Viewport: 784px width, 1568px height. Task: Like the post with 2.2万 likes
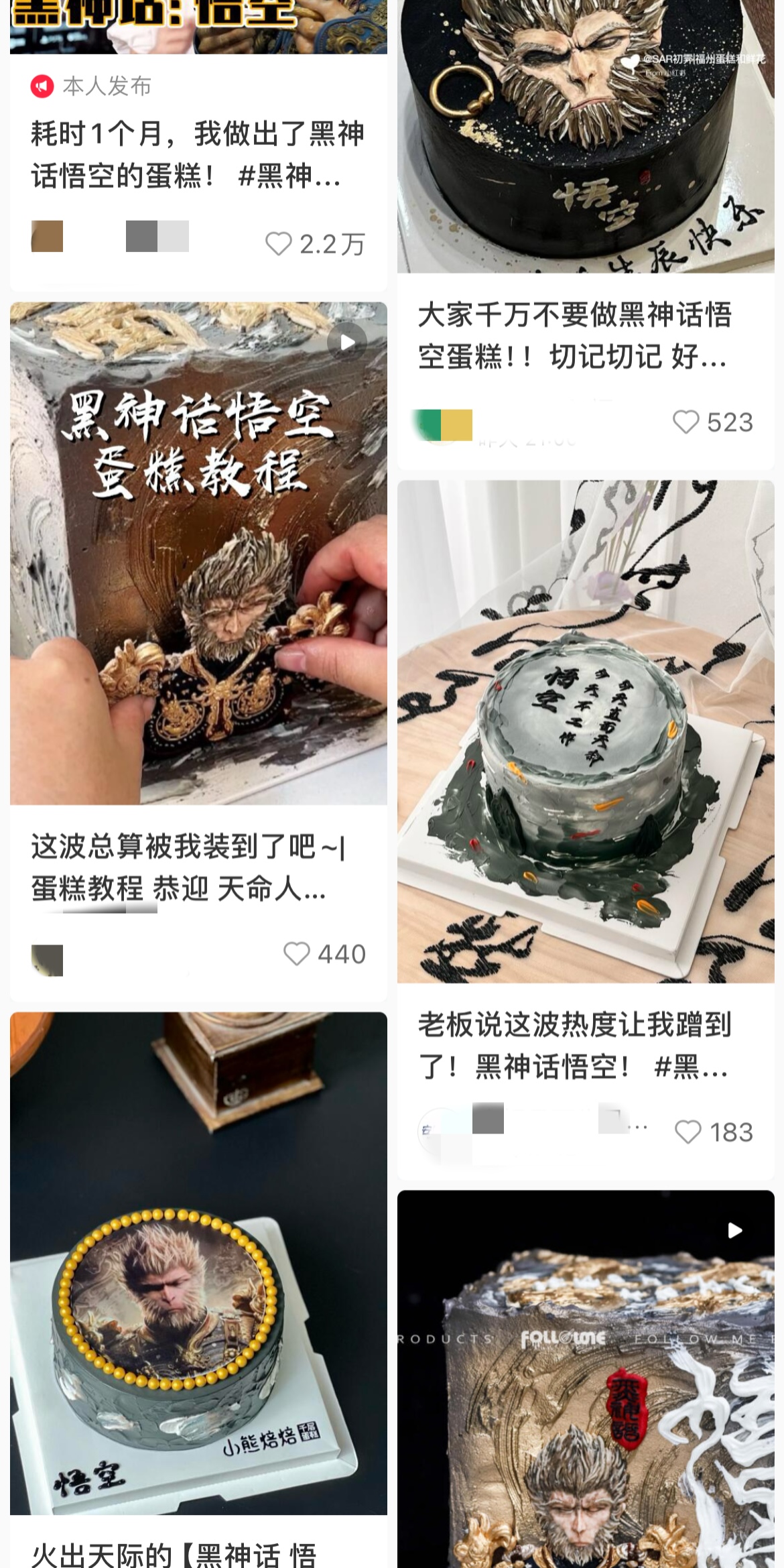279,244
